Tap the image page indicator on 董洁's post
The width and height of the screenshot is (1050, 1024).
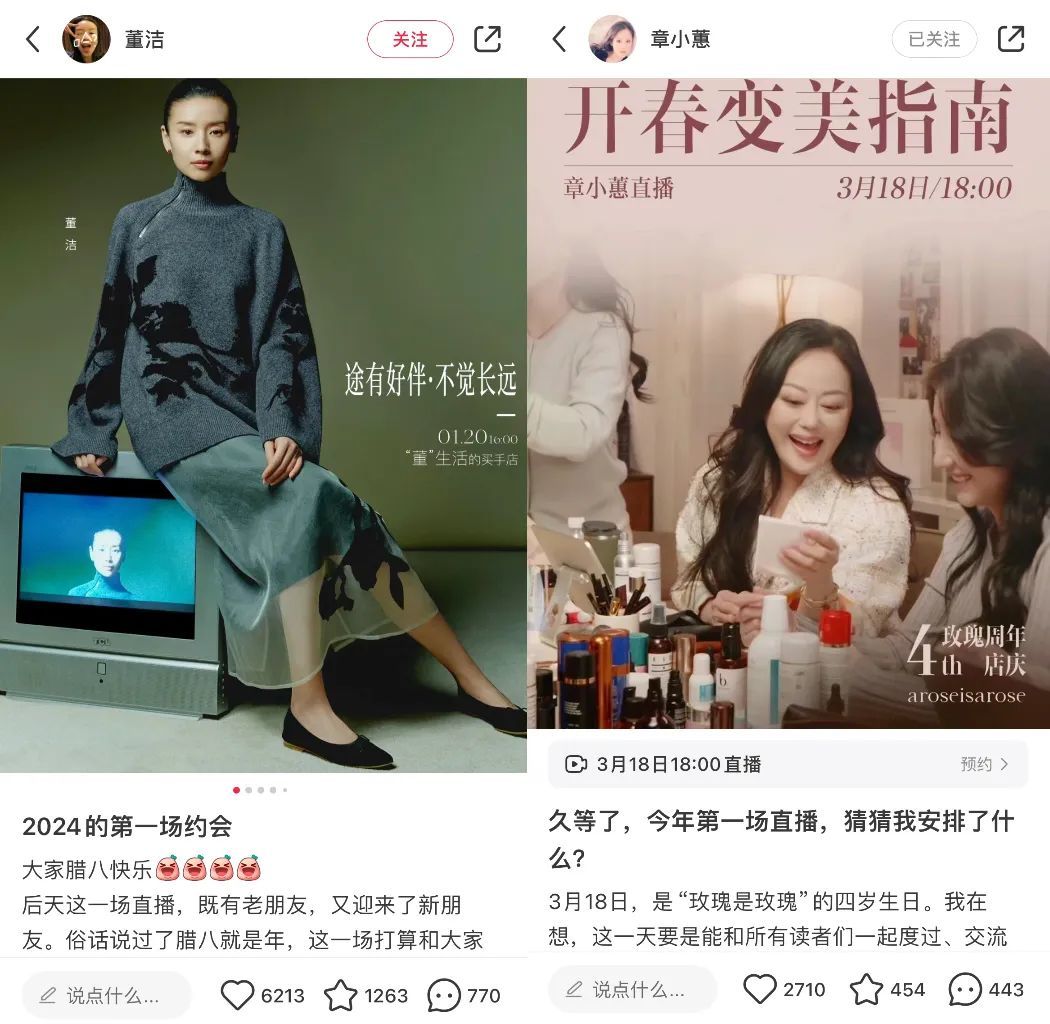tap(260, 790)
